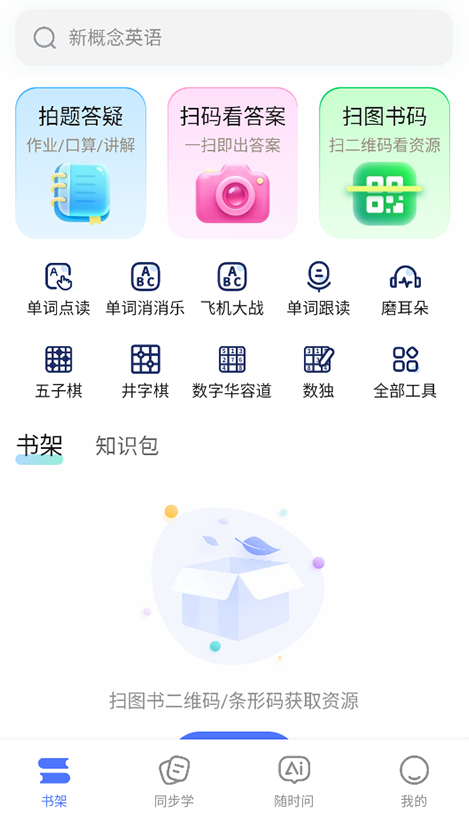Open the 扫码看答案 card
This screenshot has height=814, width=469.
232,163
